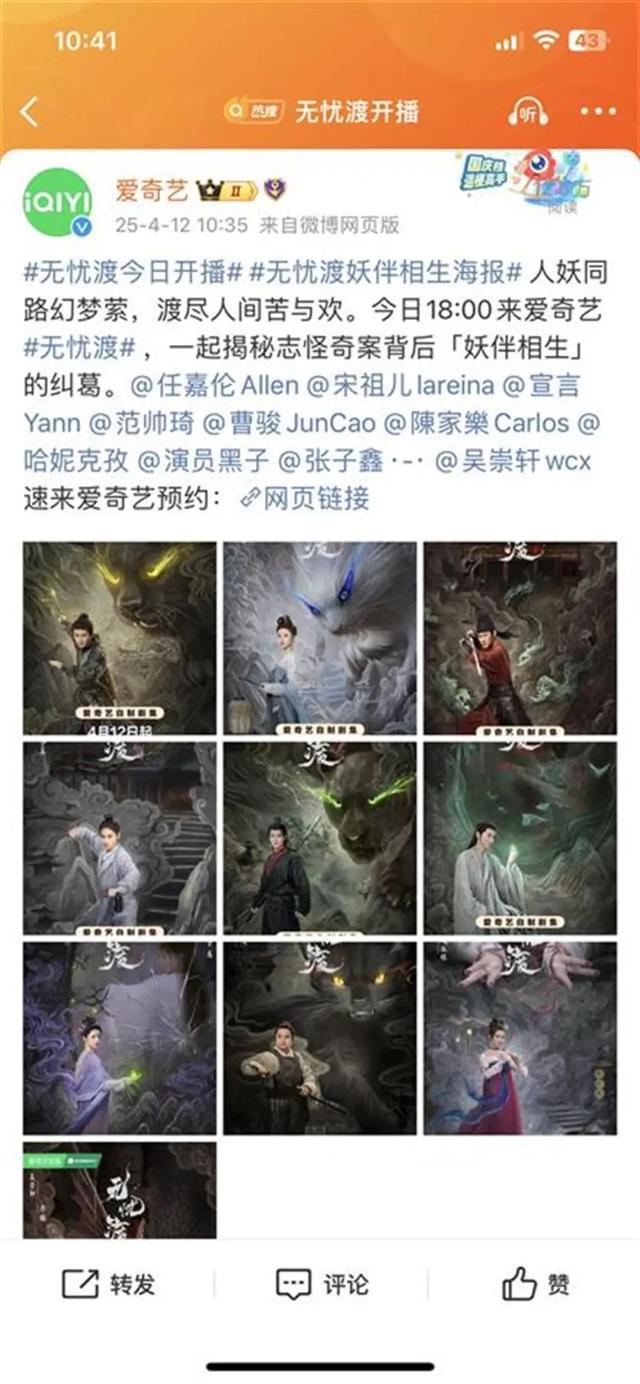Open mention @吴崇轩 wcx
The width and height of the screenshot is (640, 1384).
click(527, 461)
